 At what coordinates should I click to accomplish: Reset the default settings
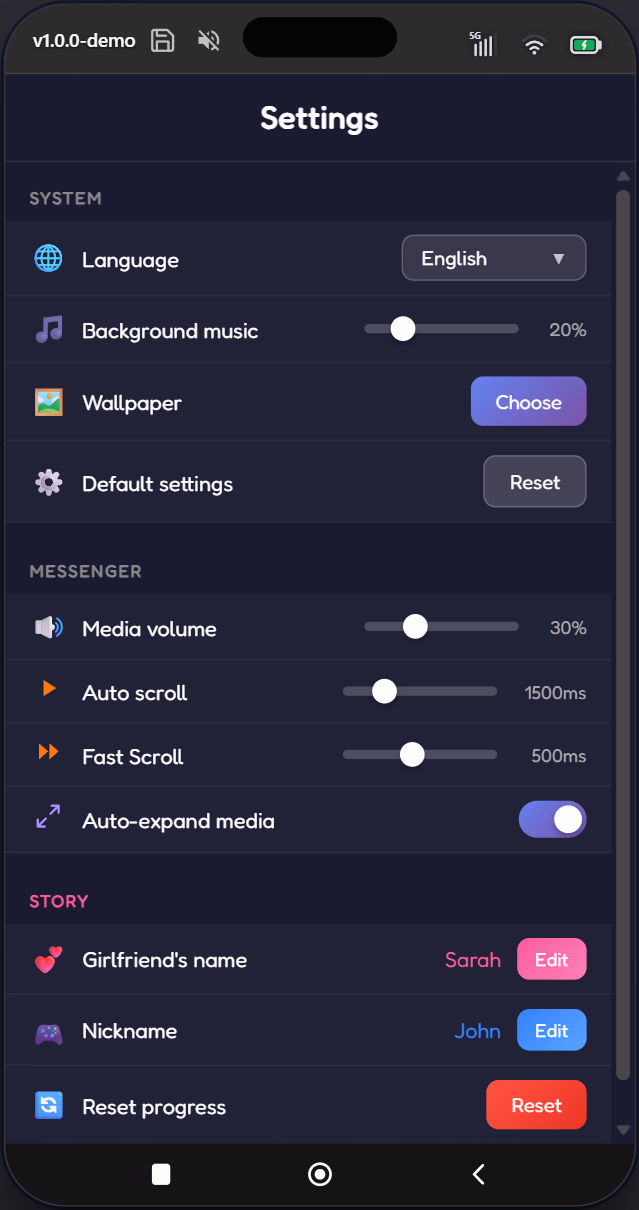pyautogui.click(x=534, y=482)
